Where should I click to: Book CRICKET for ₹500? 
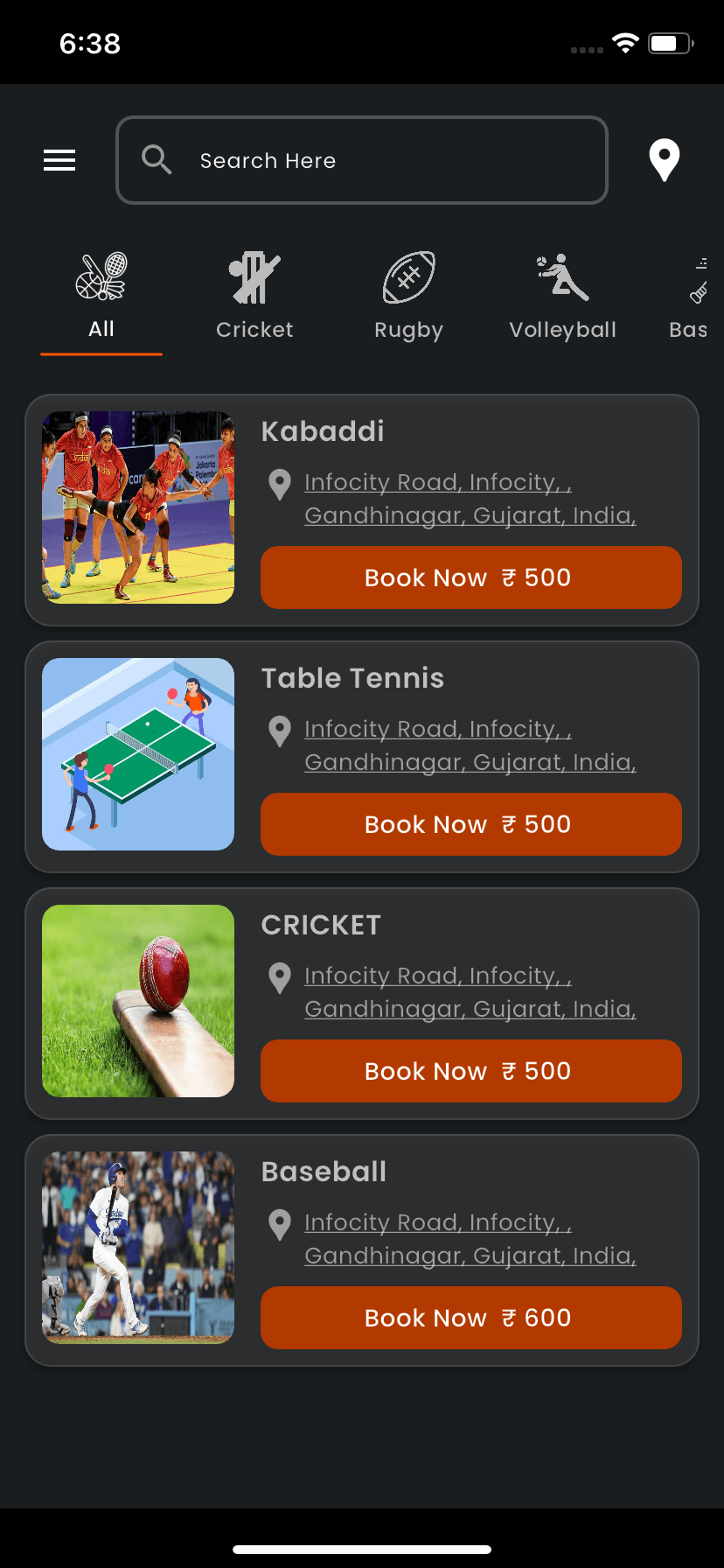tap(470, 1071)
